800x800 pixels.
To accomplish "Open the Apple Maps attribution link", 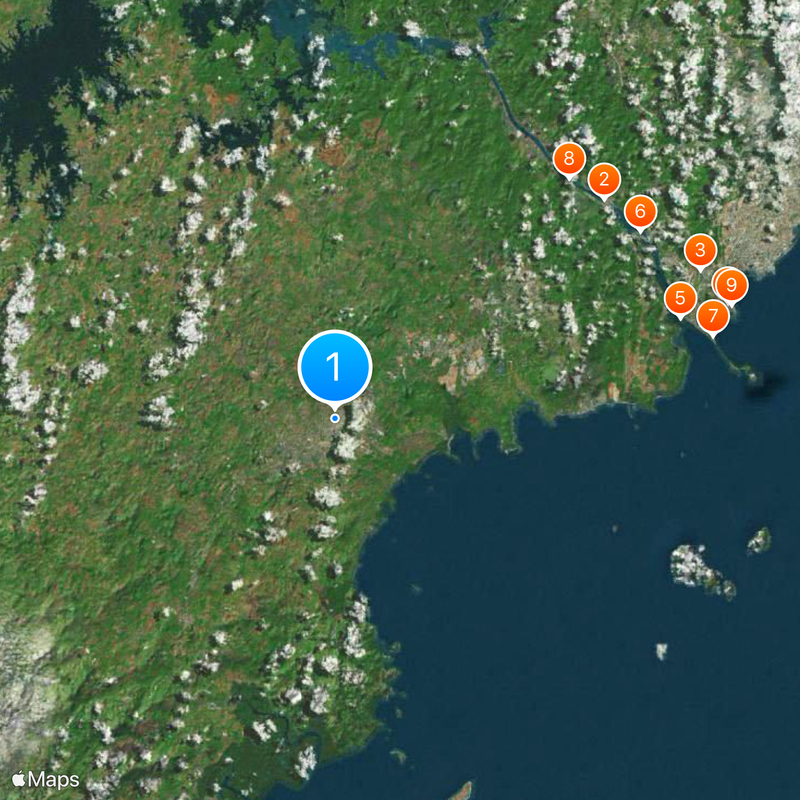I will pos(46,778).
